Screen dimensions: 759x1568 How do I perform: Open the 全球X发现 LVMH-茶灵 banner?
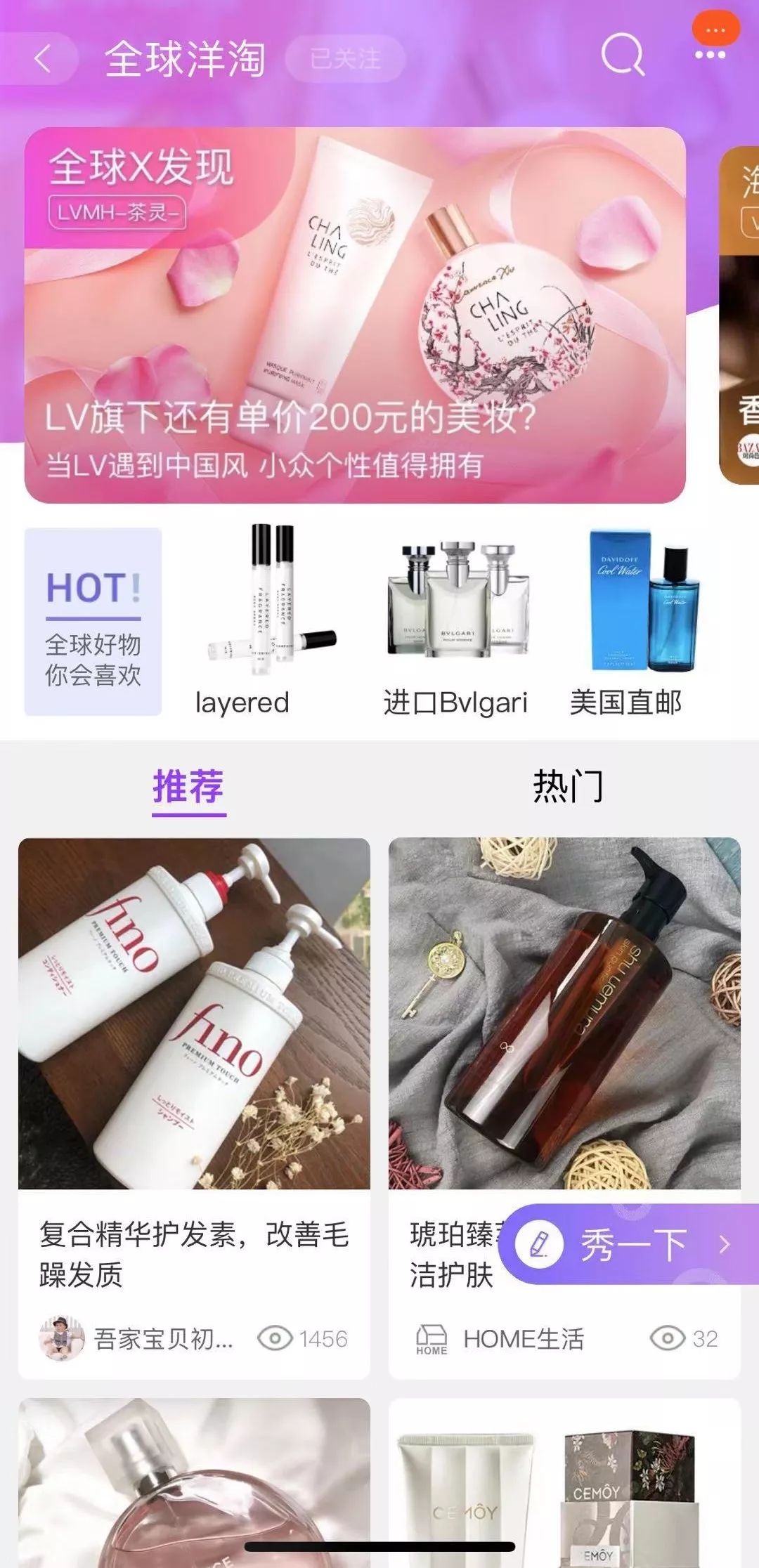[x=355, y=315]
